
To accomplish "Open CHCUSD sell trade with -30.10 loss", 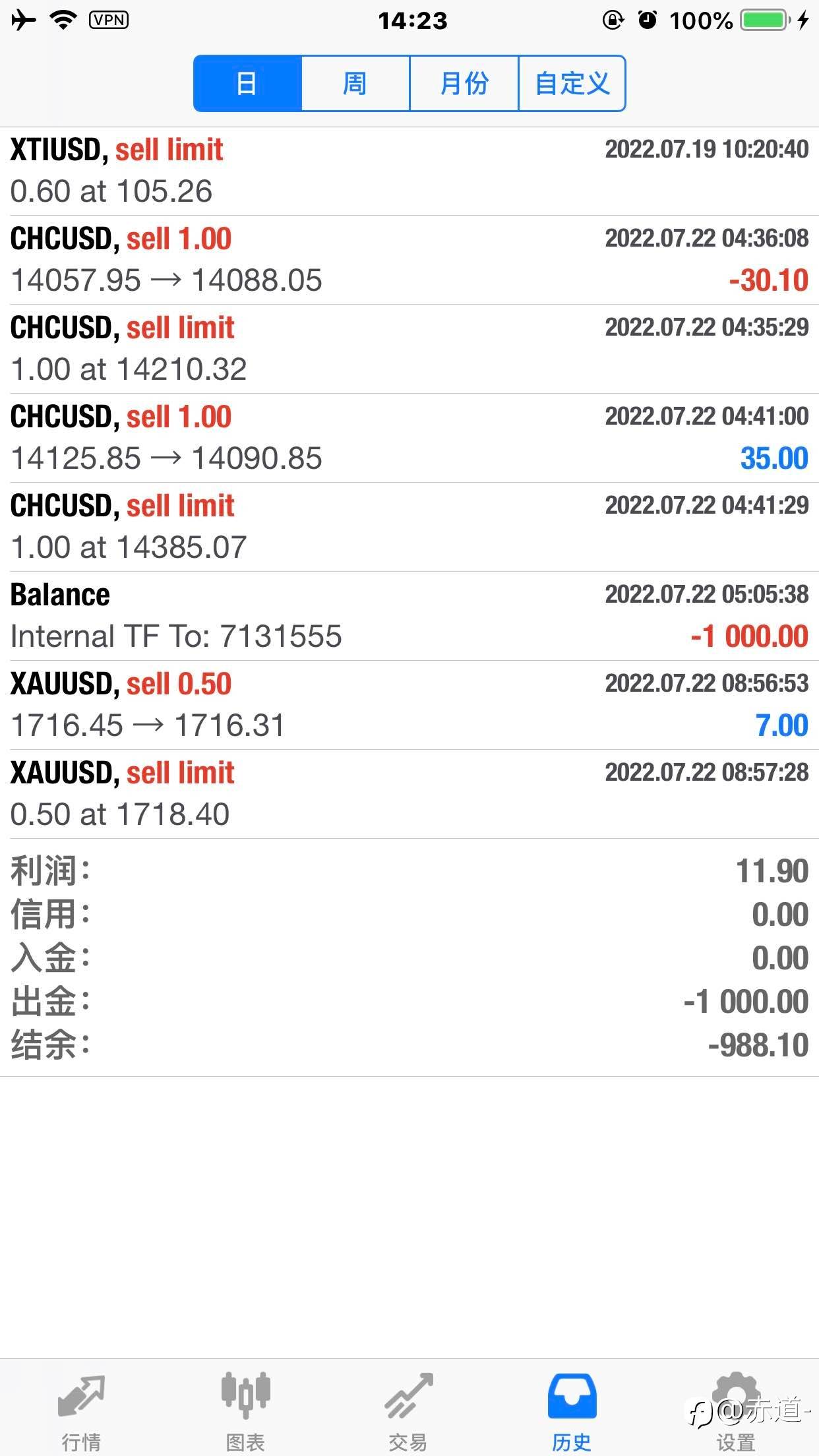I will point(409,260).
